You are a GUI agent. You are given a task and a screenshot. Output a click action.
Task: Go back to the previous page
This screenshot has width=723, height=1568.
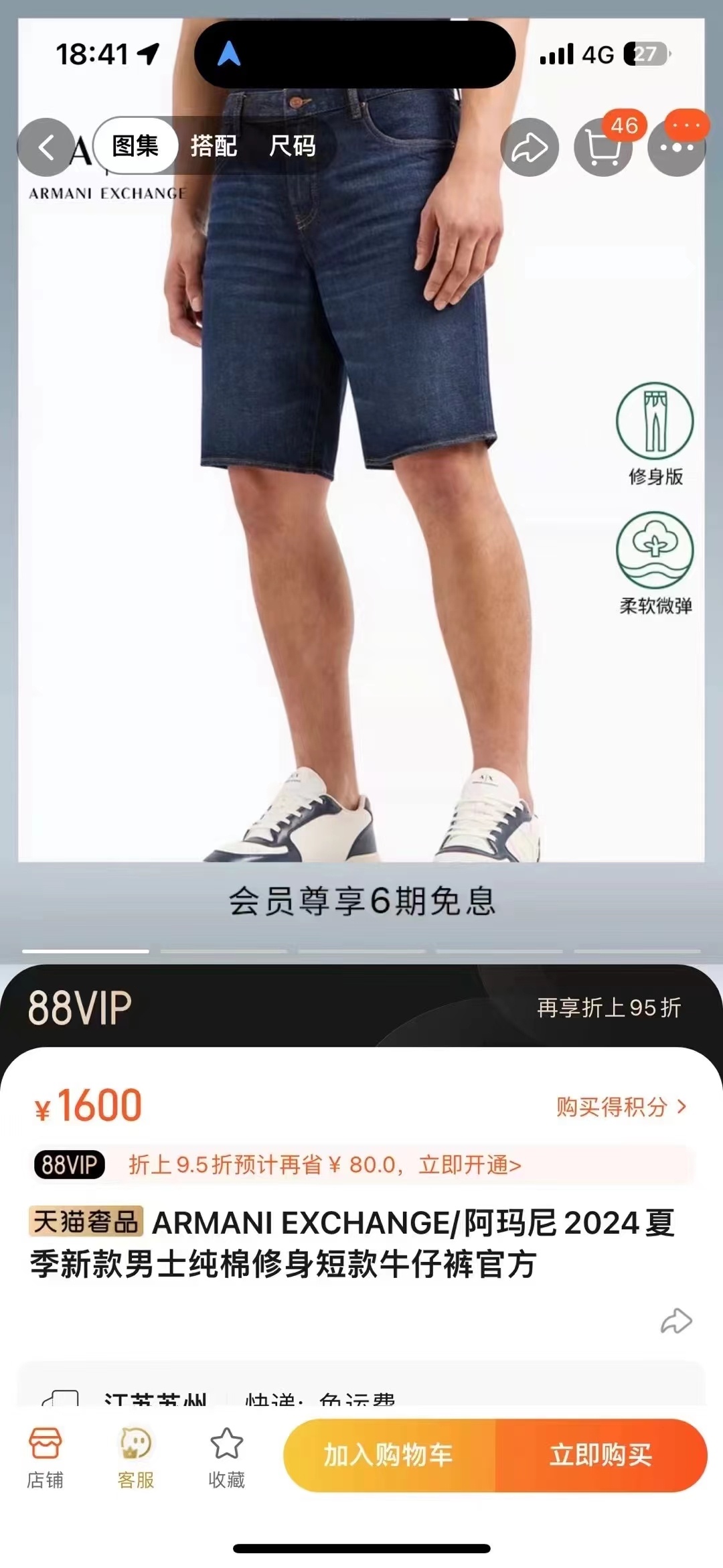click(x=46, y=147)
